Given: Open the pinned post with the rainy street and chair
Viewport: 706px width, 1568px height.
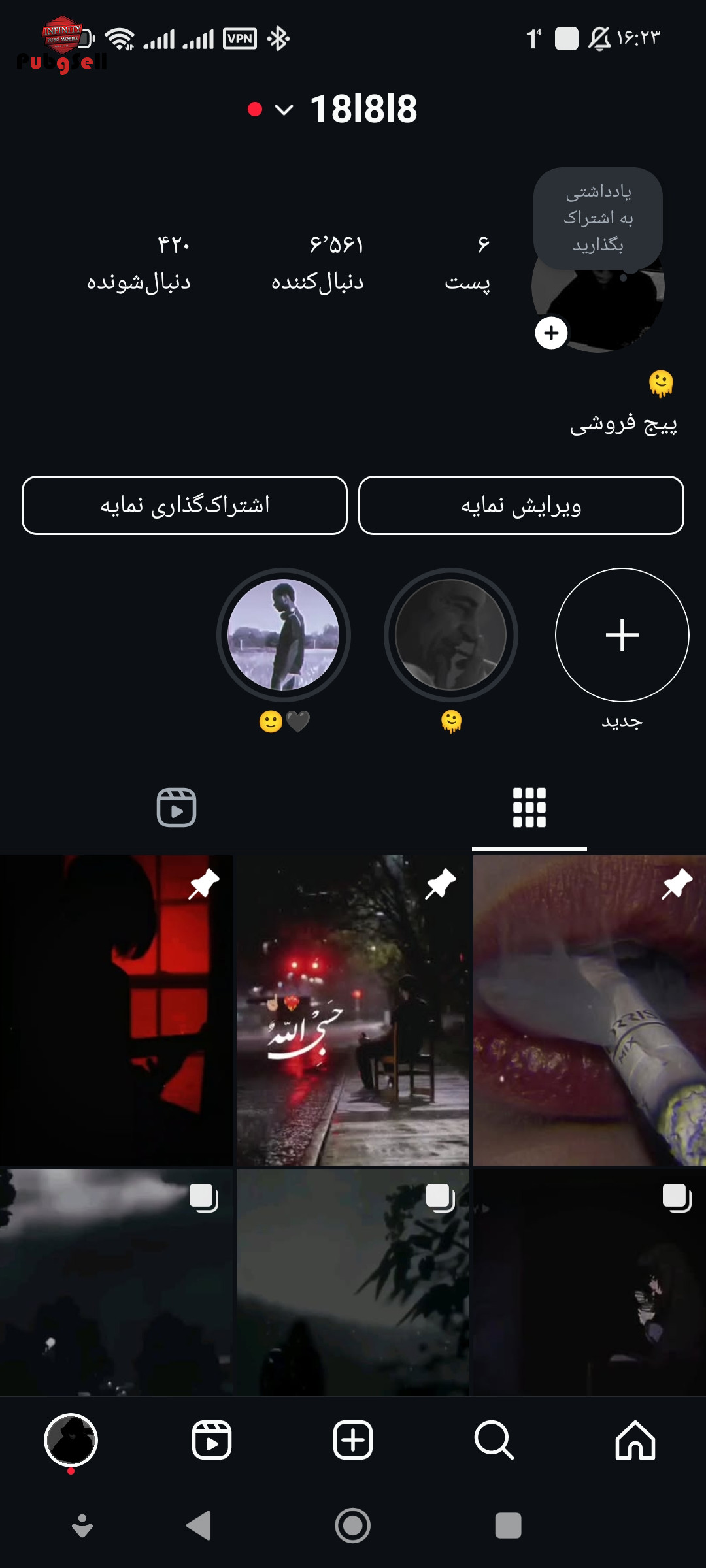Looking at the screenshot, I should 353,1010.
